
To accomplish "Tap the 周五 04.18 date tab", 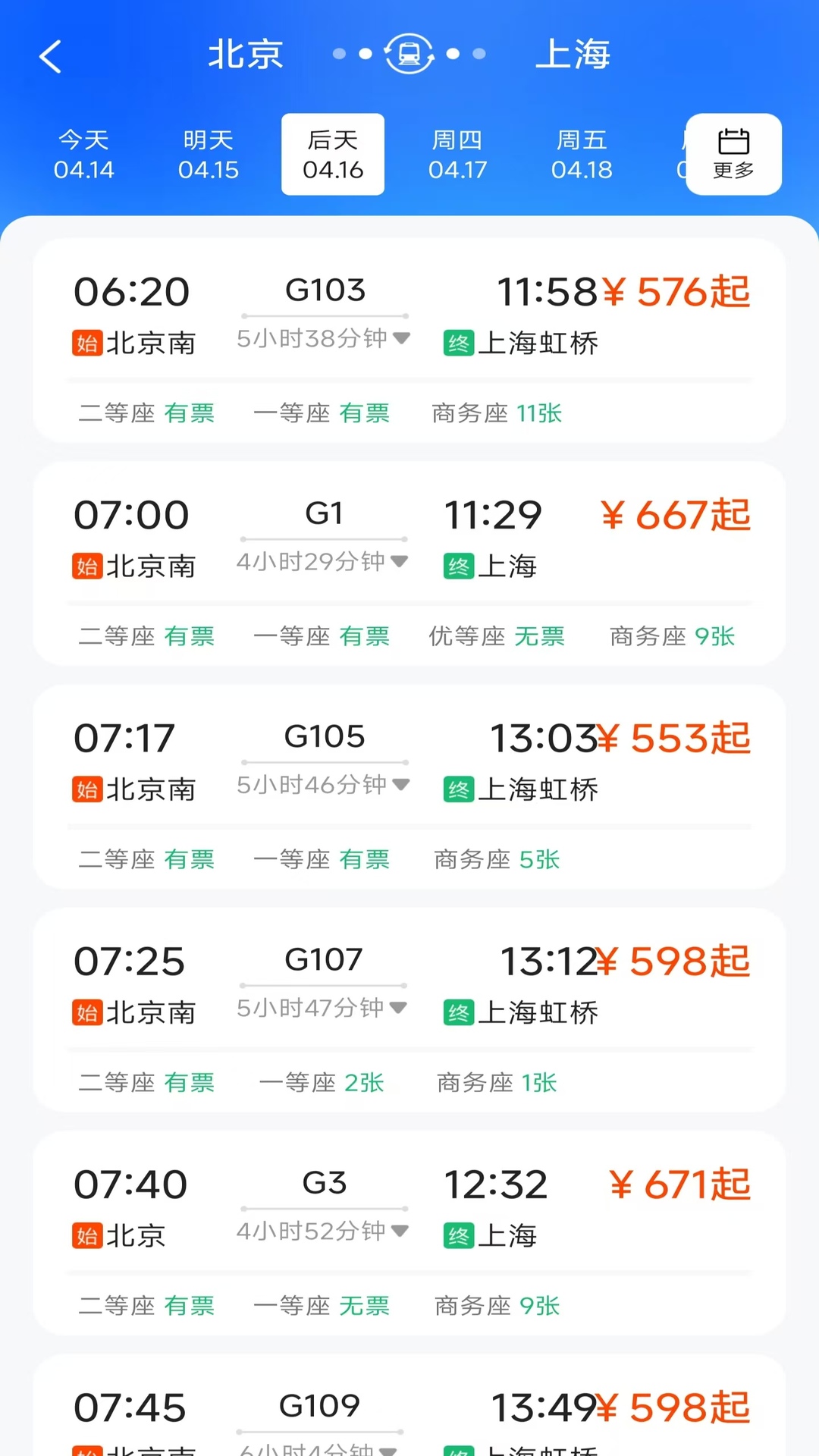I will (582, 154).
